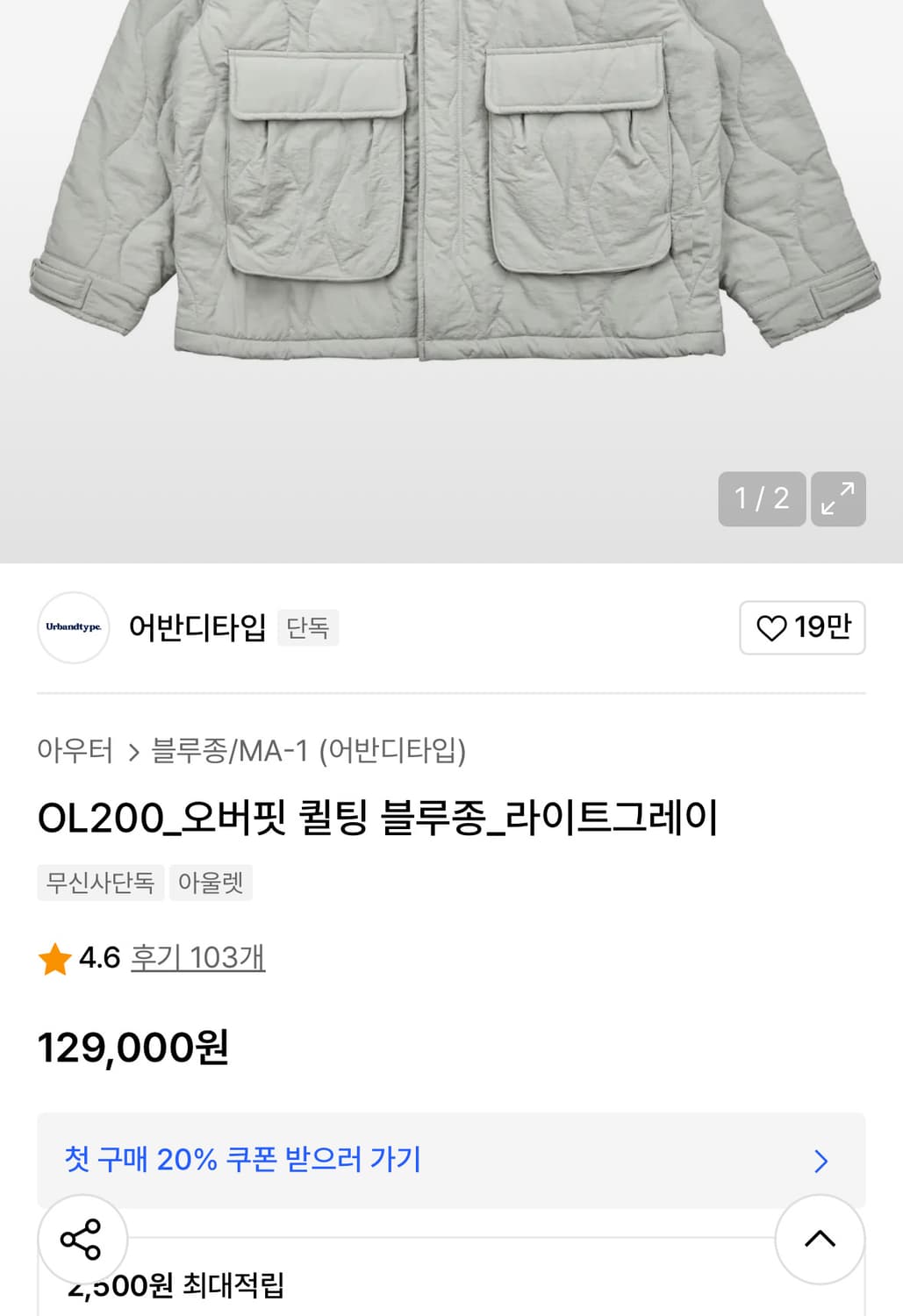Tap the orange star rating icon
The height and width of the screenshot is (1316, 903).
pos(57,961)
